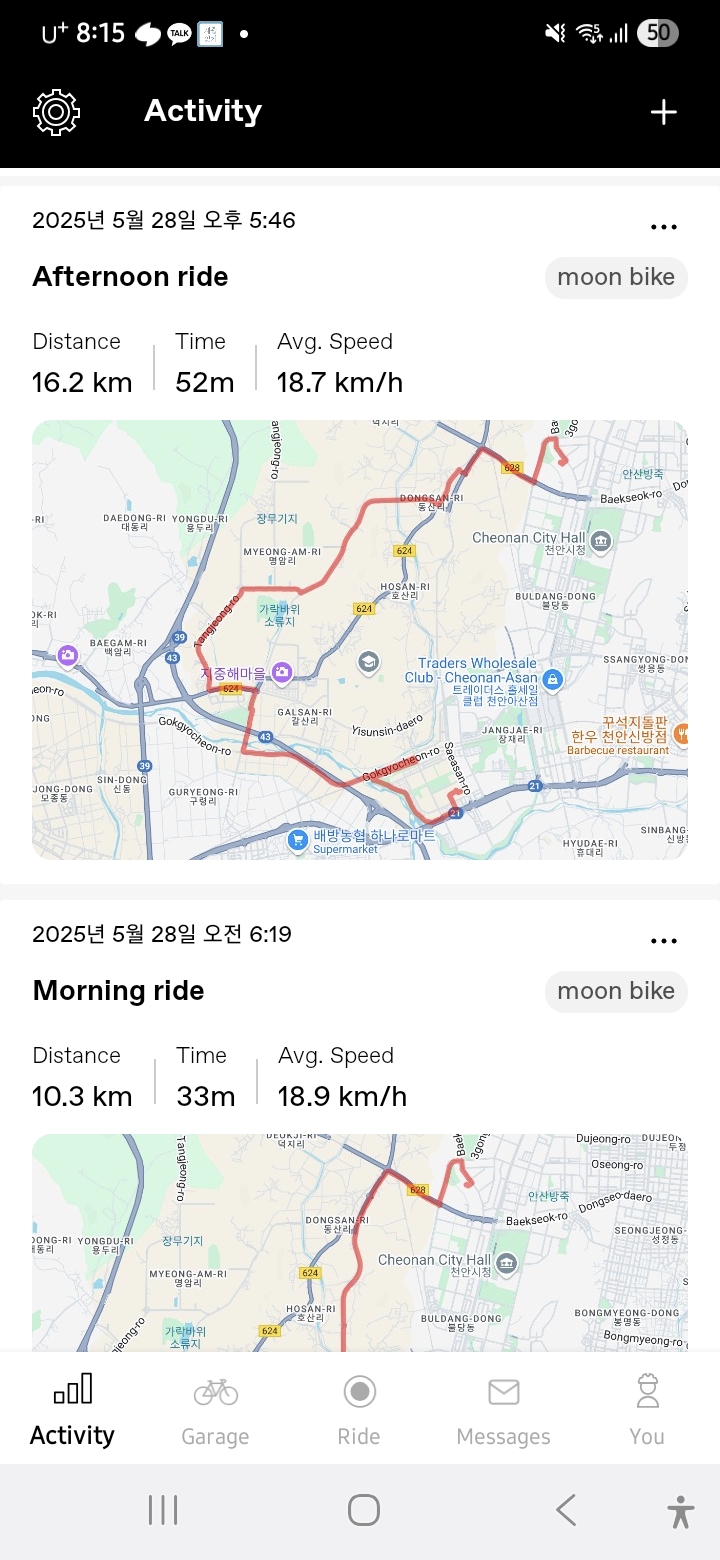Open settings via the gear icon
This screenshot has width=720, height=1560.
point(56,112)
